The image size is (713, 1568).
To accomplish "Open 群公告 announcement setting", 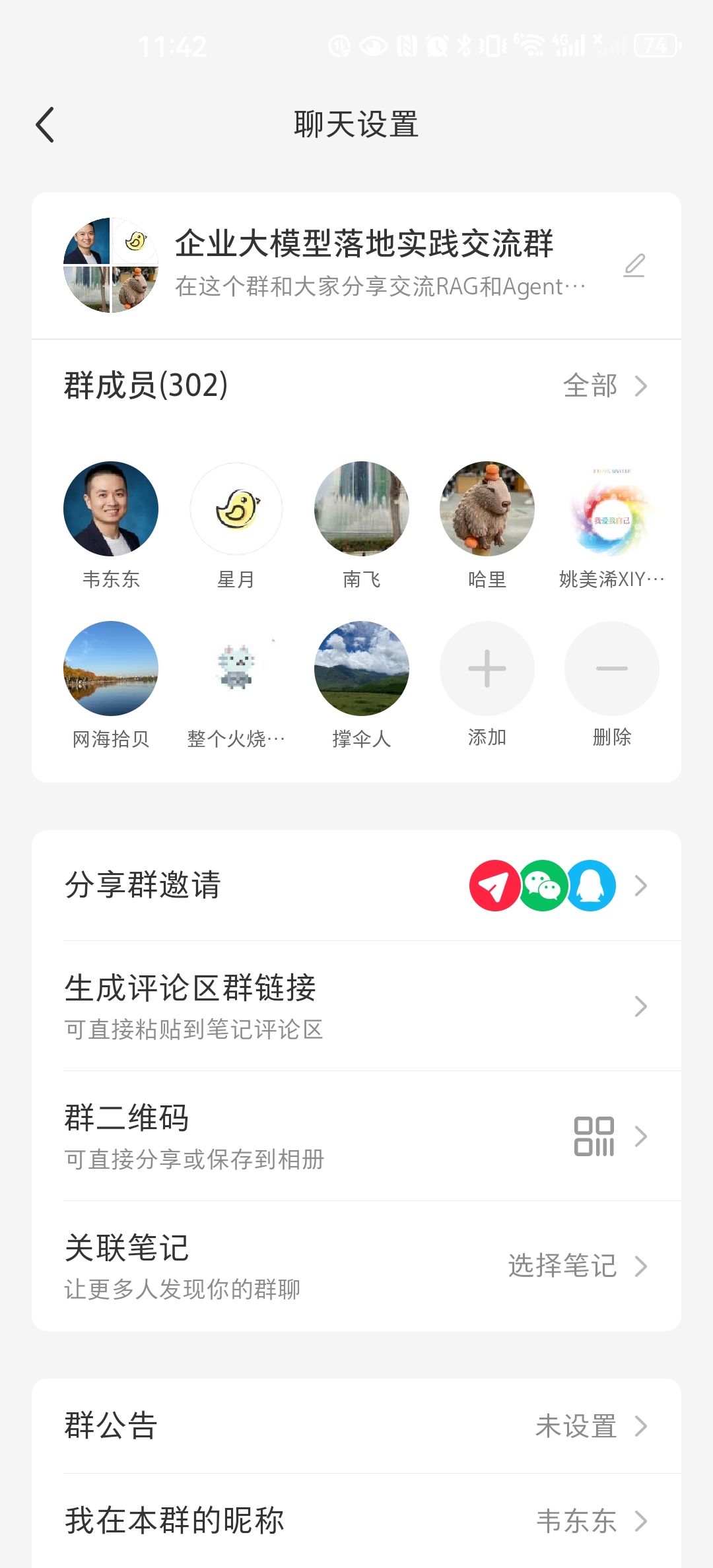I will 356,1426.
